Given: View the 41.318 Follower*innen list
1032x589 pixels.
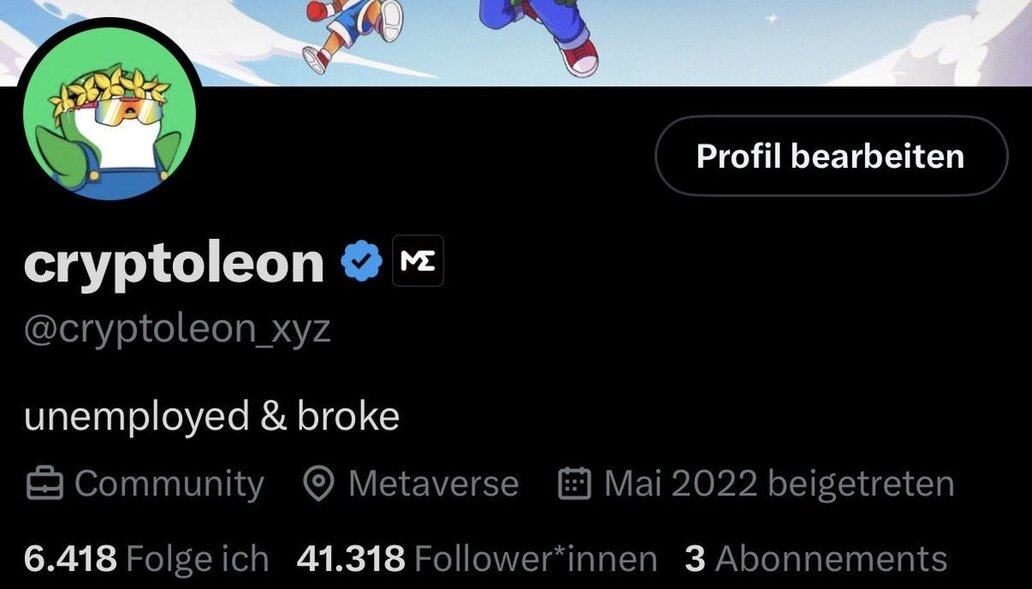Looking at the screenshot, I should pyautogui.click(x=477, y=558).
